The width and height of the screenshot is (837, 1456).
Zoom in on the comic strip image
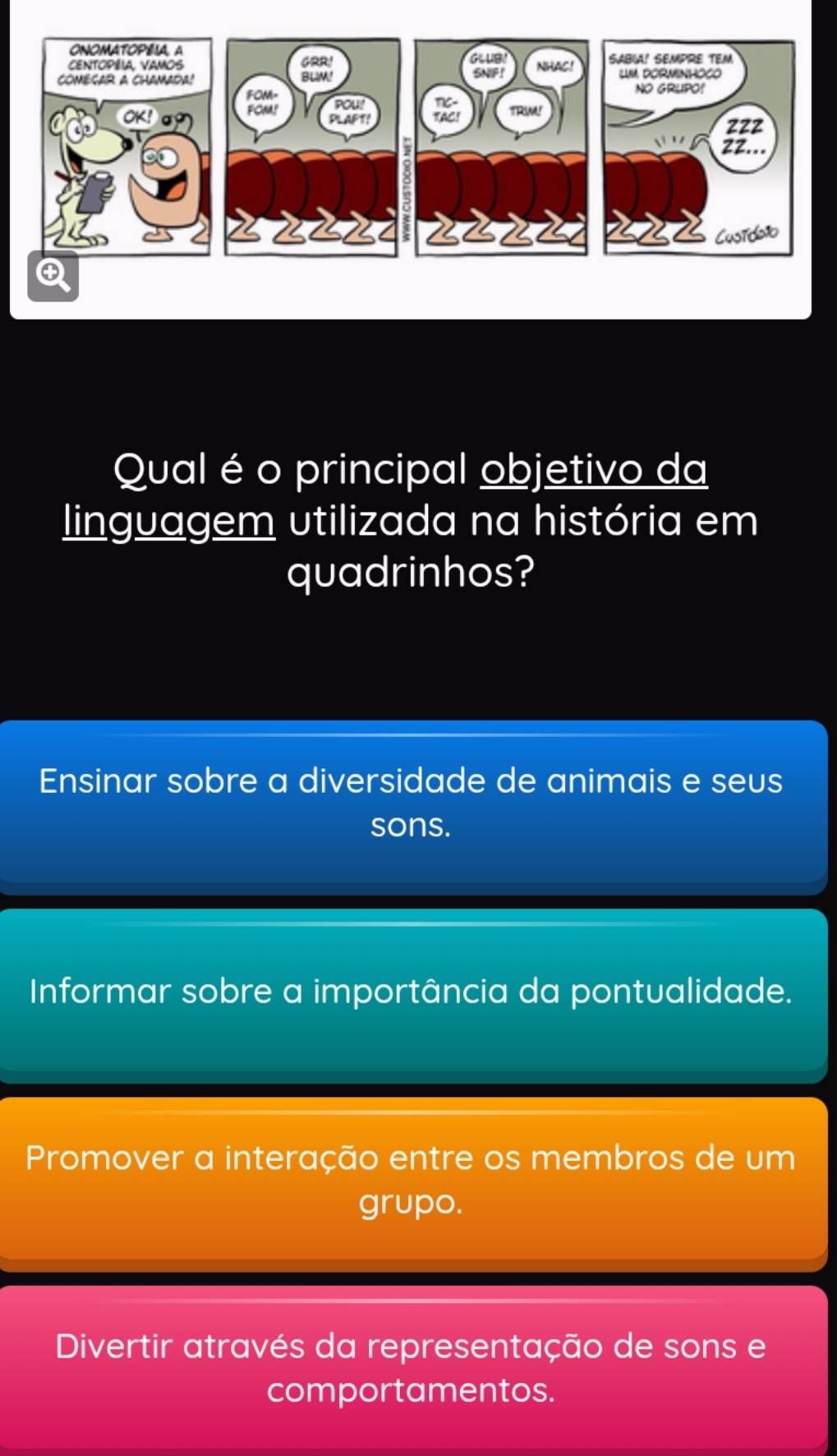tap(53, 276)
